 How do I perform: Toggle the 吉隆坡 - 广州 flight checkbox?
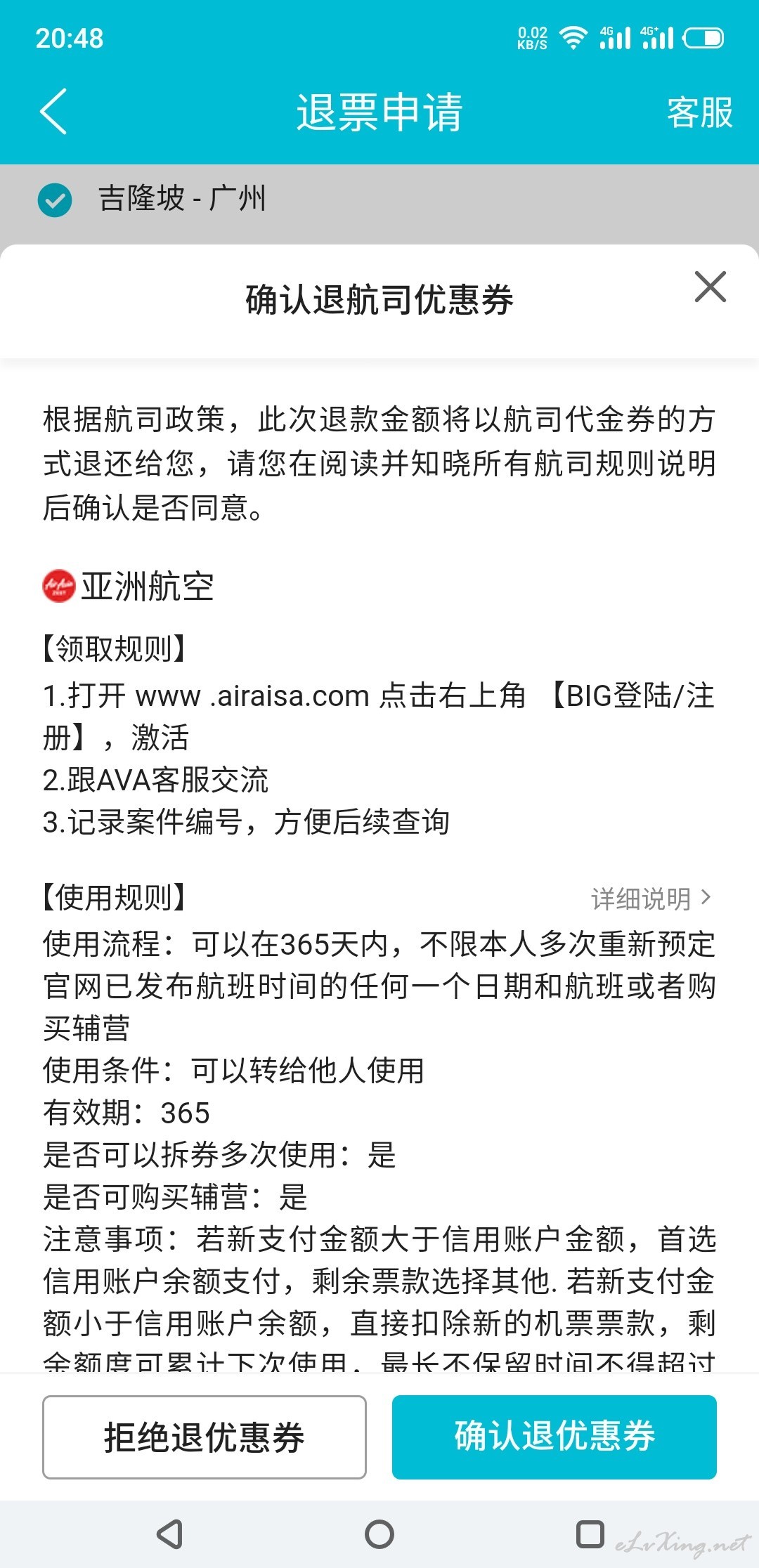[x=55, y=200]
